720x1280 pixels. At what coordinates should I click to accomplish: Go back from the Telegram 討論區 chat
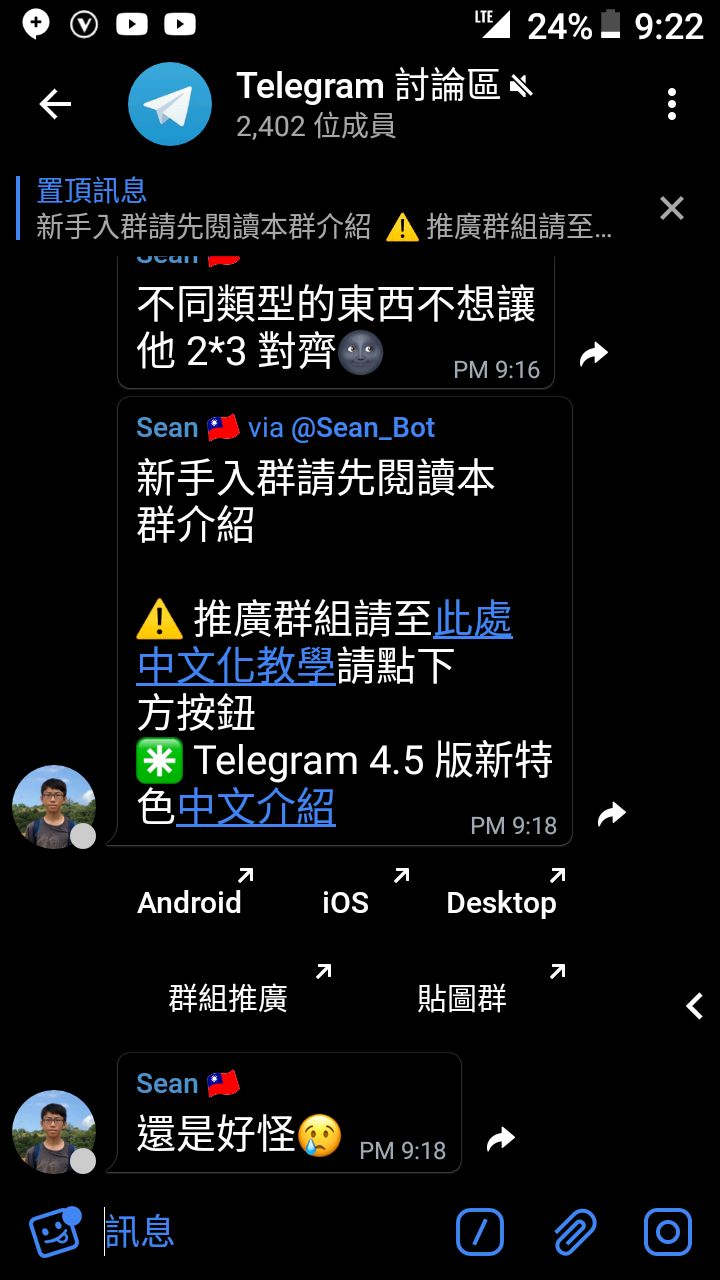click(55, 104)
